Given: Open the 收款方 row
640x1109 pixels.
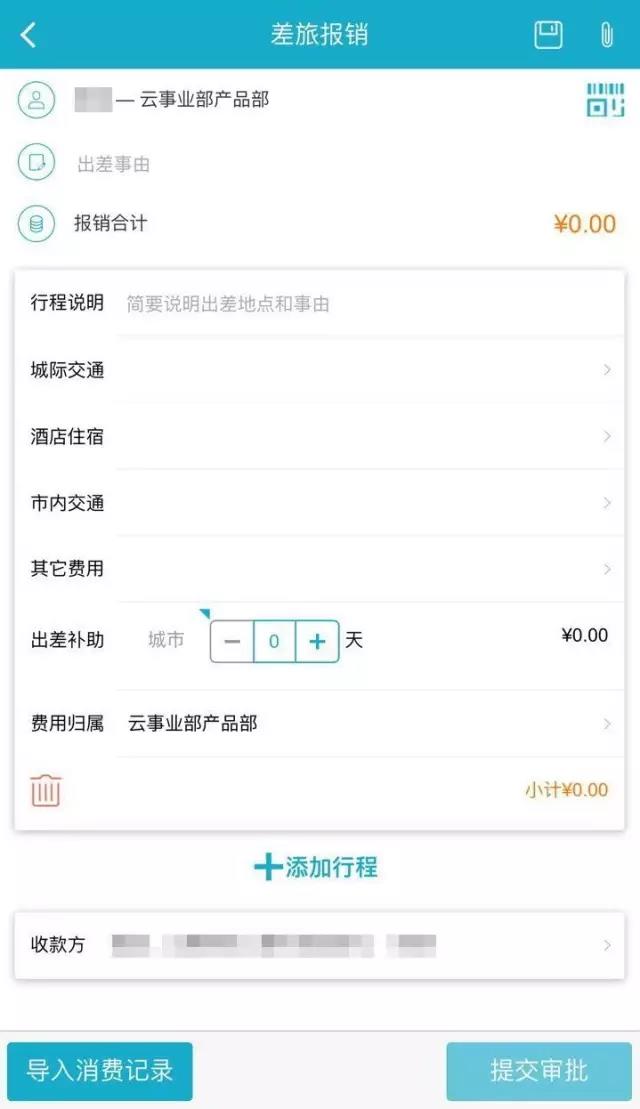Looking at the screenshot, I should click(x=320, y=946).
